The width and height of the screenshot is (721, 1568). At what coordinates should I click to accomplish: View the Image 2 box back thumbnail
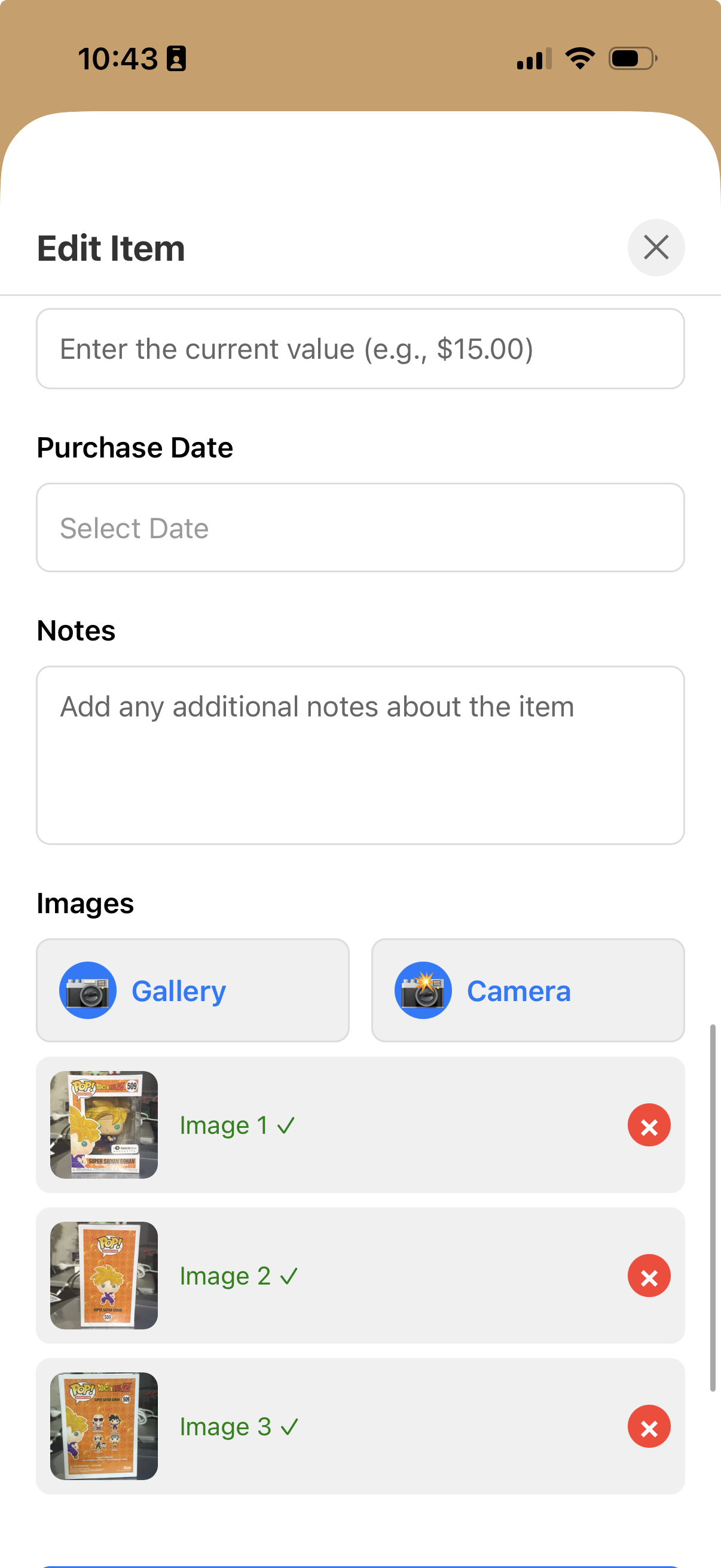(103, 1276)
